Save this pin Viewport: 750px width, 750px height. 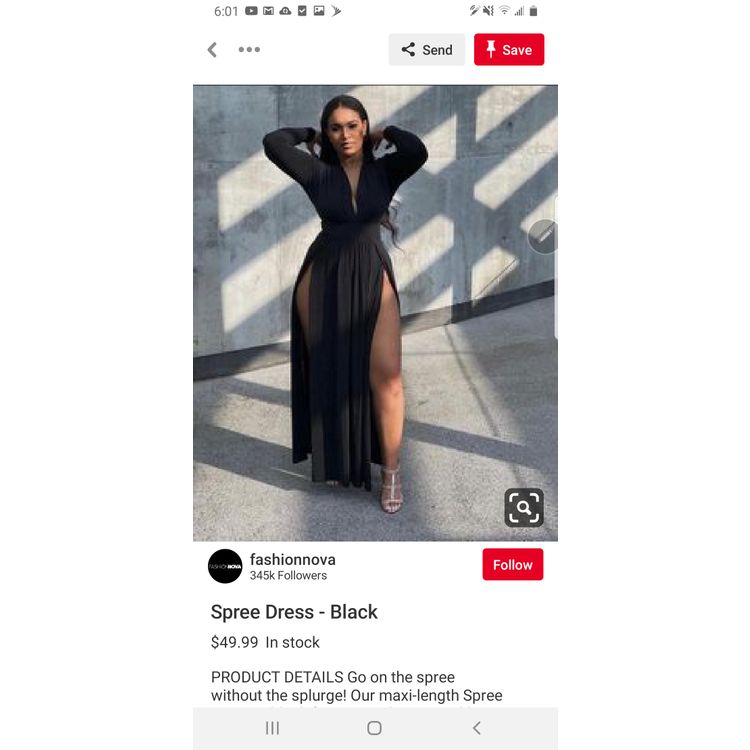click(509, 50)
